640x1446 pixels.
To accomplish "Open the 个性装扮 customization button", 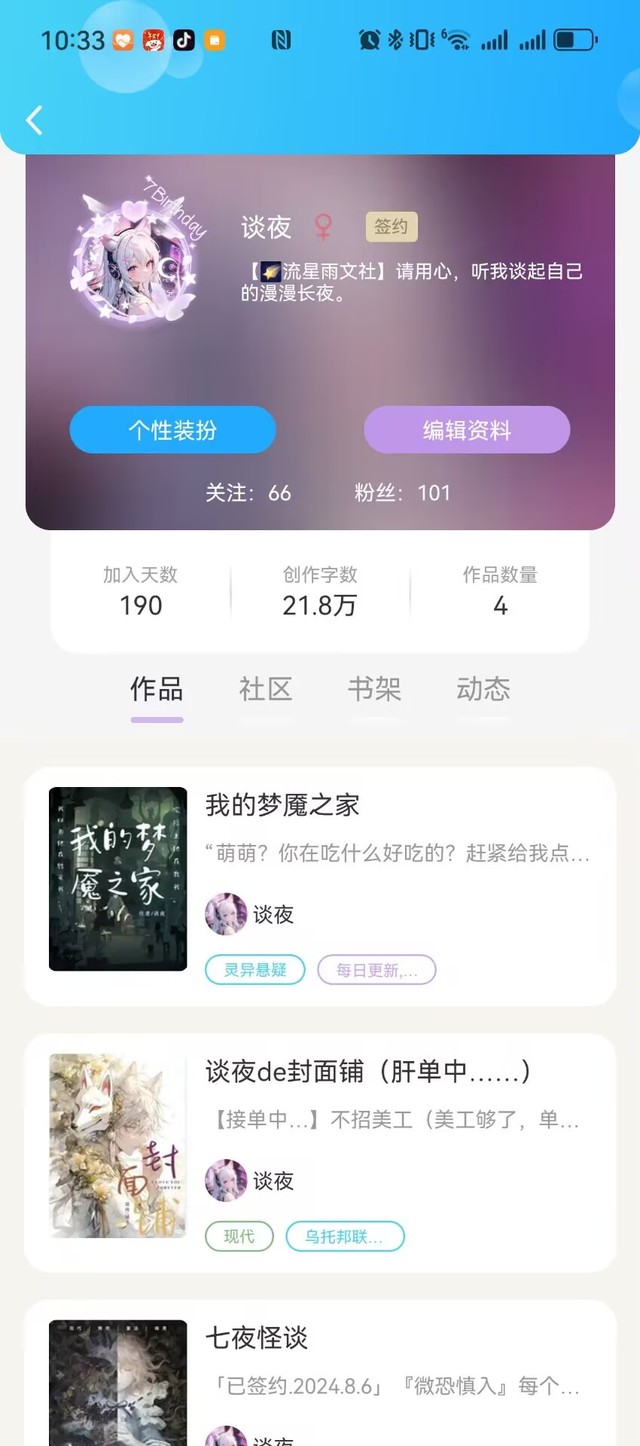I will (x=172, y=430).
